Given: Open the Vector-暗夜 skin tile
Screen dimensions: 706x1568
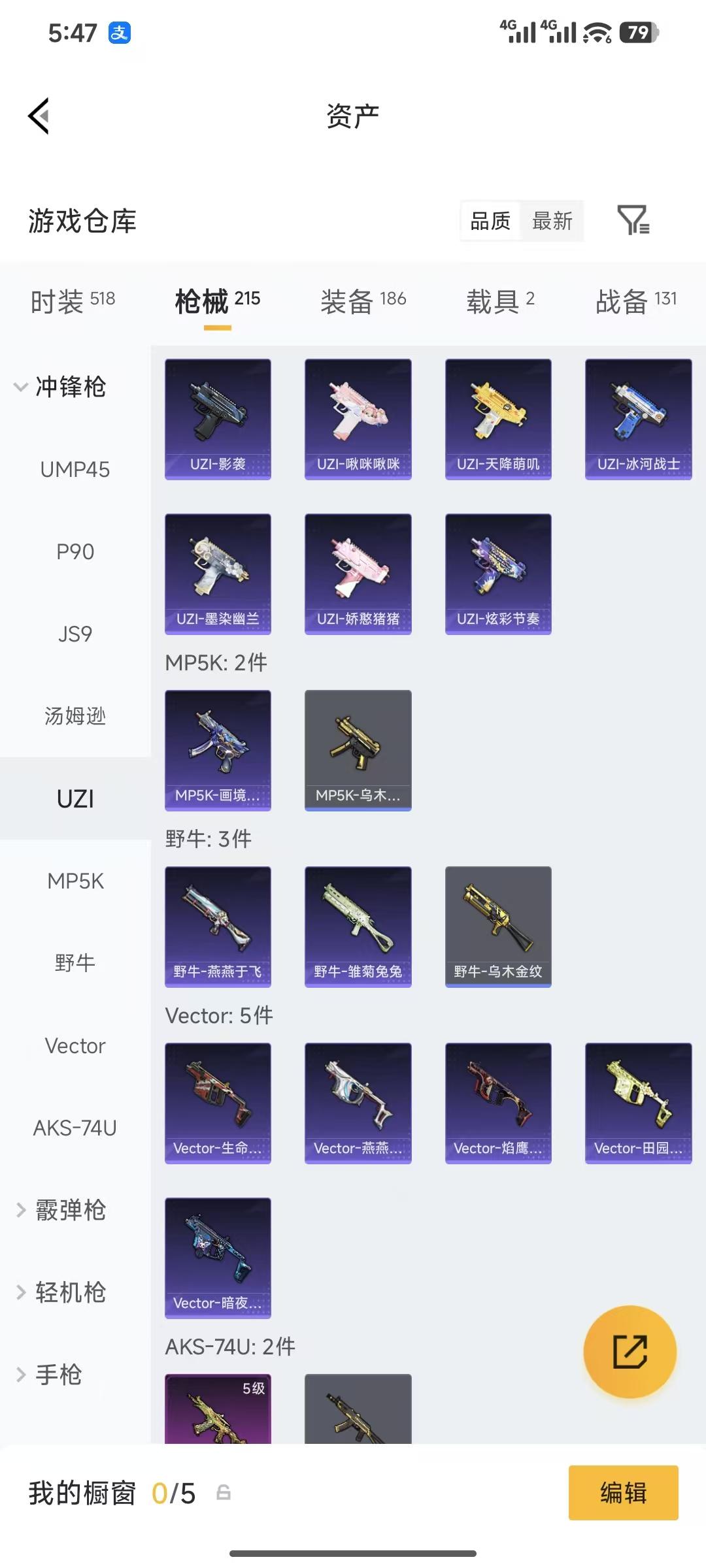Looking at the screenshot, I should [218, 1258].
